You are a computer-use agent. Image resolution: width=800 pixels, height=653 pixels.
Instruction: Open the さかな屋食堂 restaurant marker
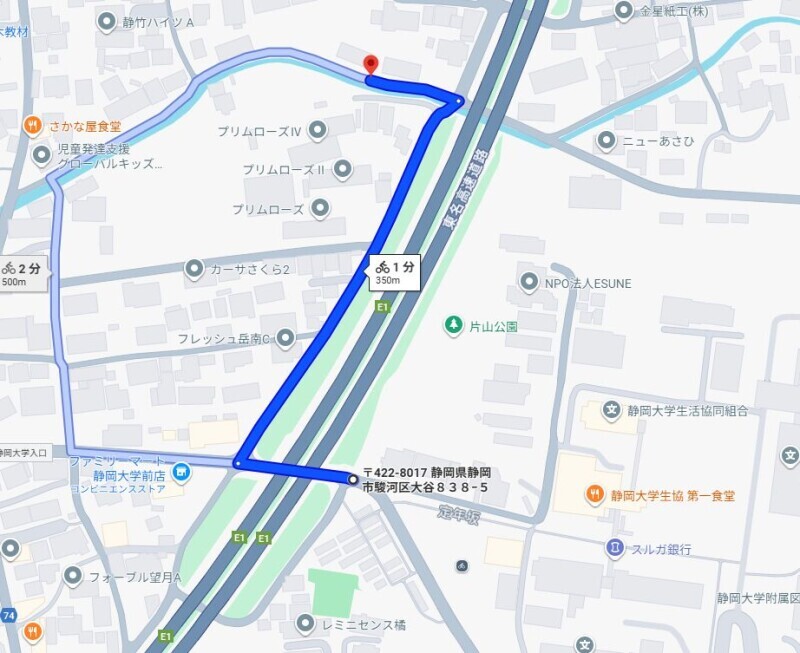pos(33,126)
